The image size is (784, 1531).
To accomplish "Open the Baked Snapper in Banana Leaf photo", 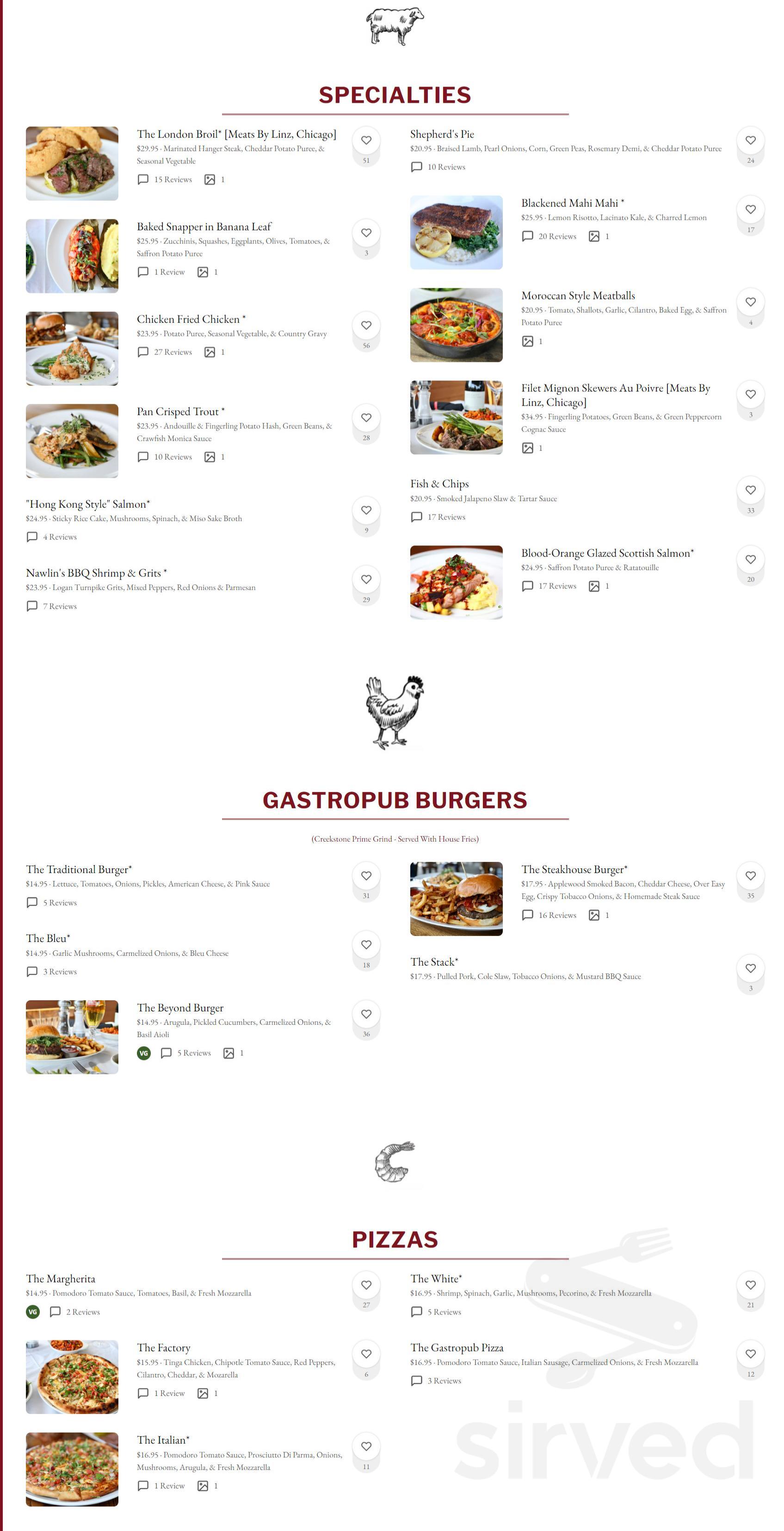I will [x=72, y=256].
